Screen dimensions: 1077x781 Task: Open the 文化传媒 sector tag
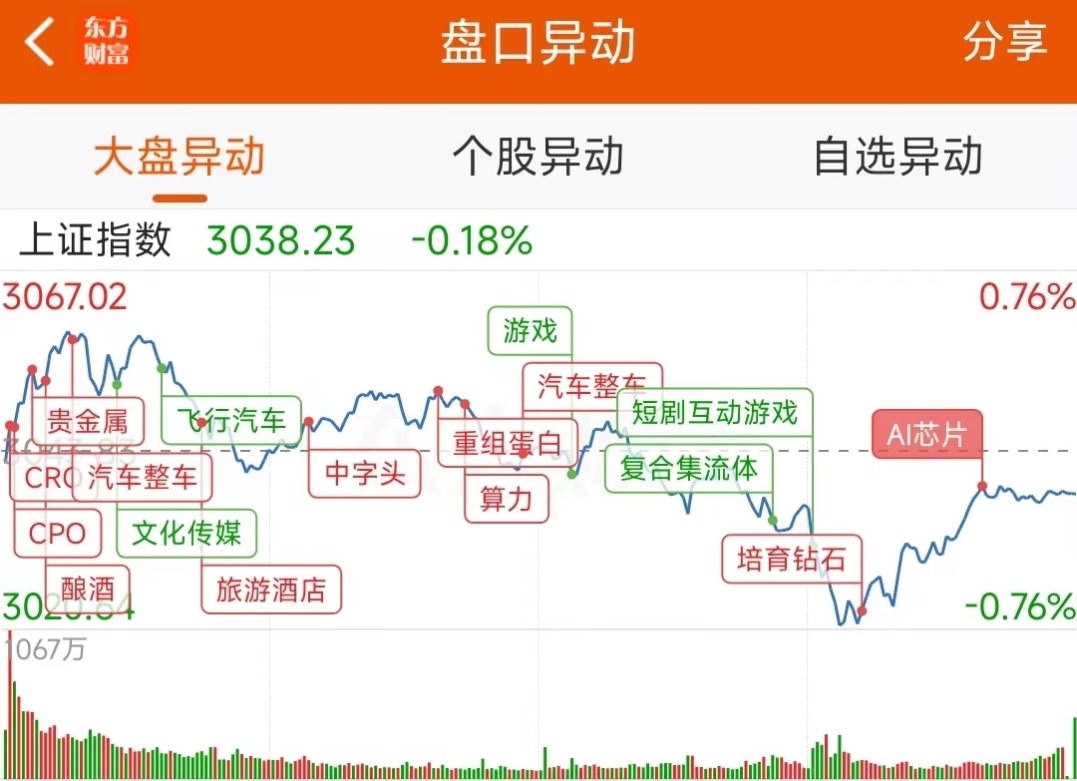pos(186,533)
